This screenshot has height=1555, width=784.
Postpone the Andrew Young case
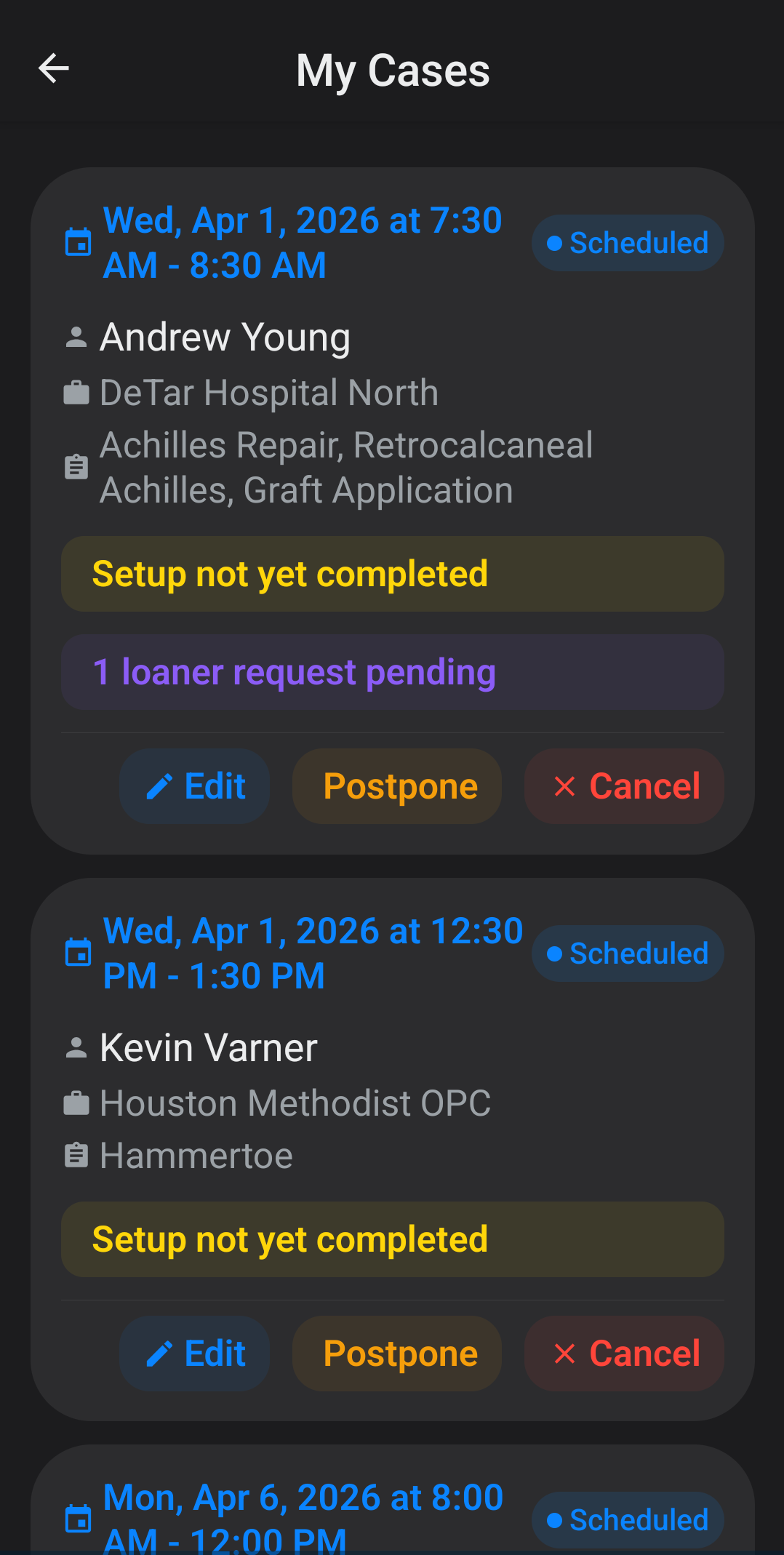click(x=397, y=786)
